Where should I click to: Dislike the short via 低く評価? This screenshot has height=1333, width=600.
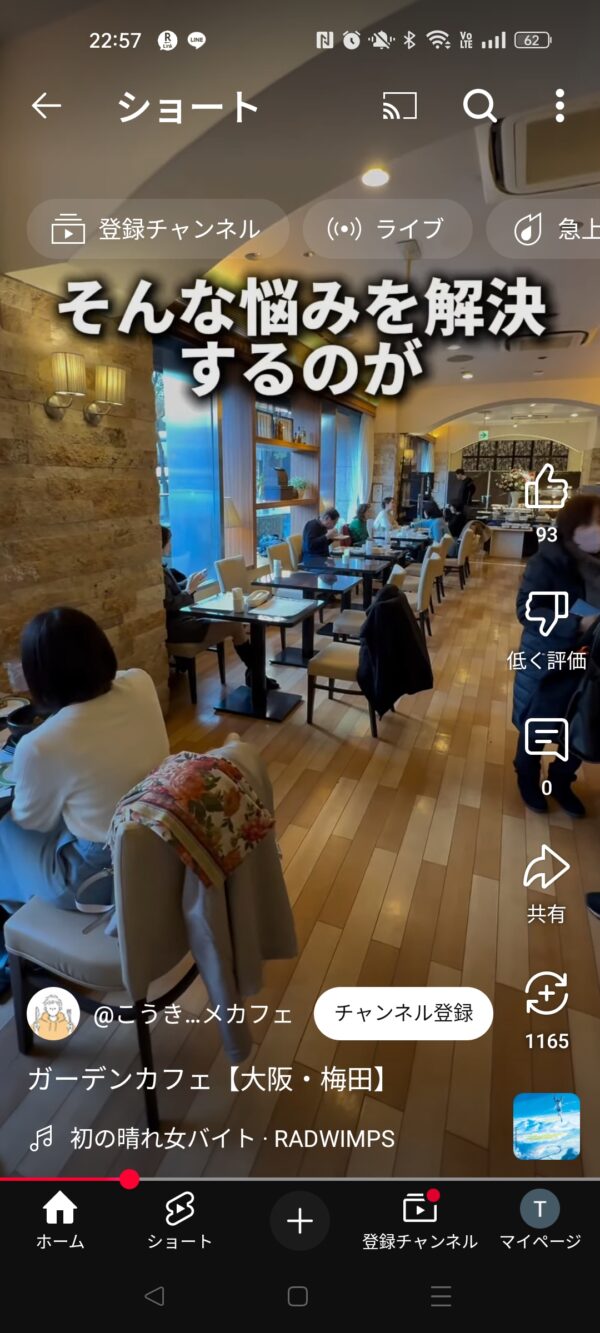click(546, 615)
